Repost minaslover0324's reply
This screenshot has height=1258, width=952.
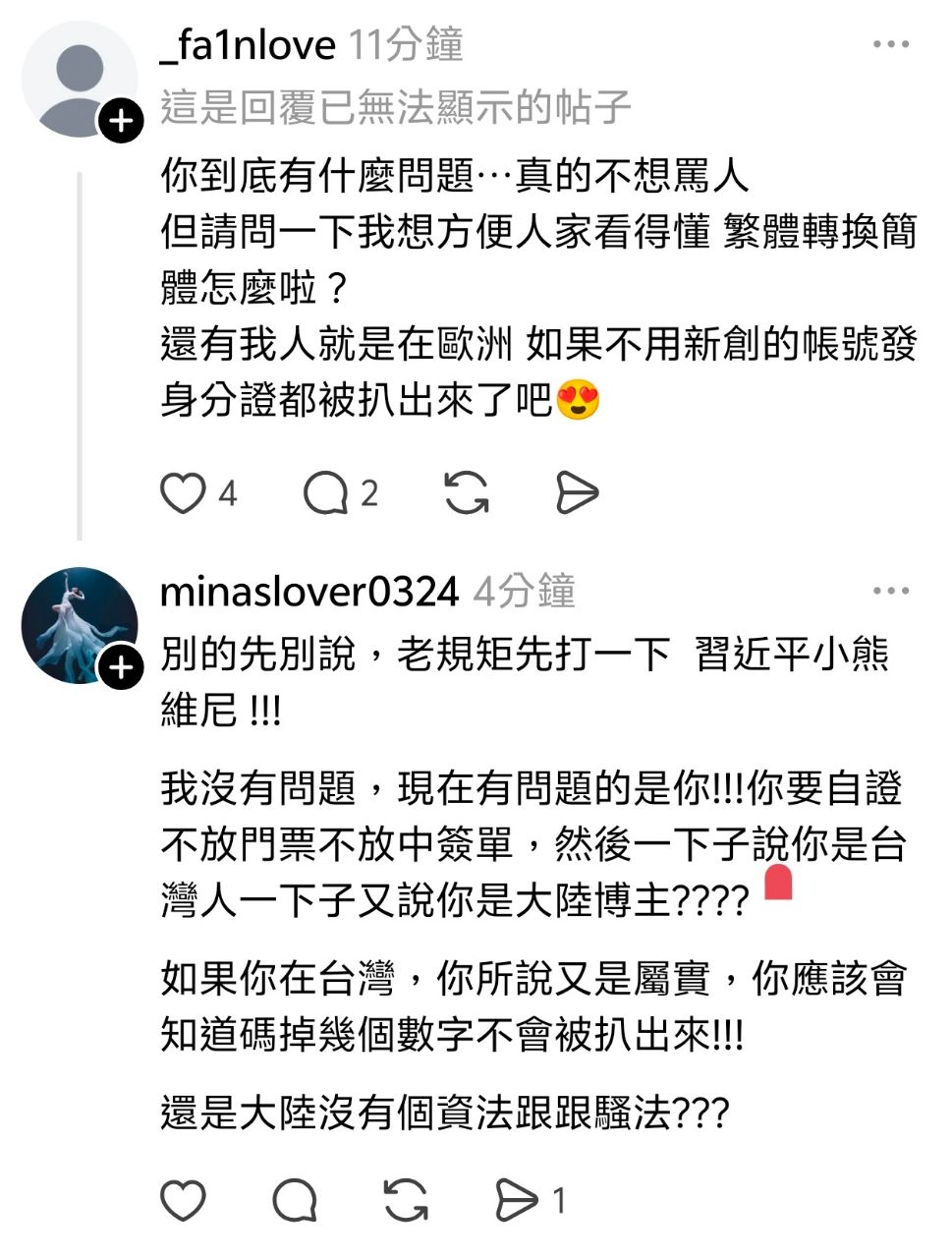[x=406, y=1200]
